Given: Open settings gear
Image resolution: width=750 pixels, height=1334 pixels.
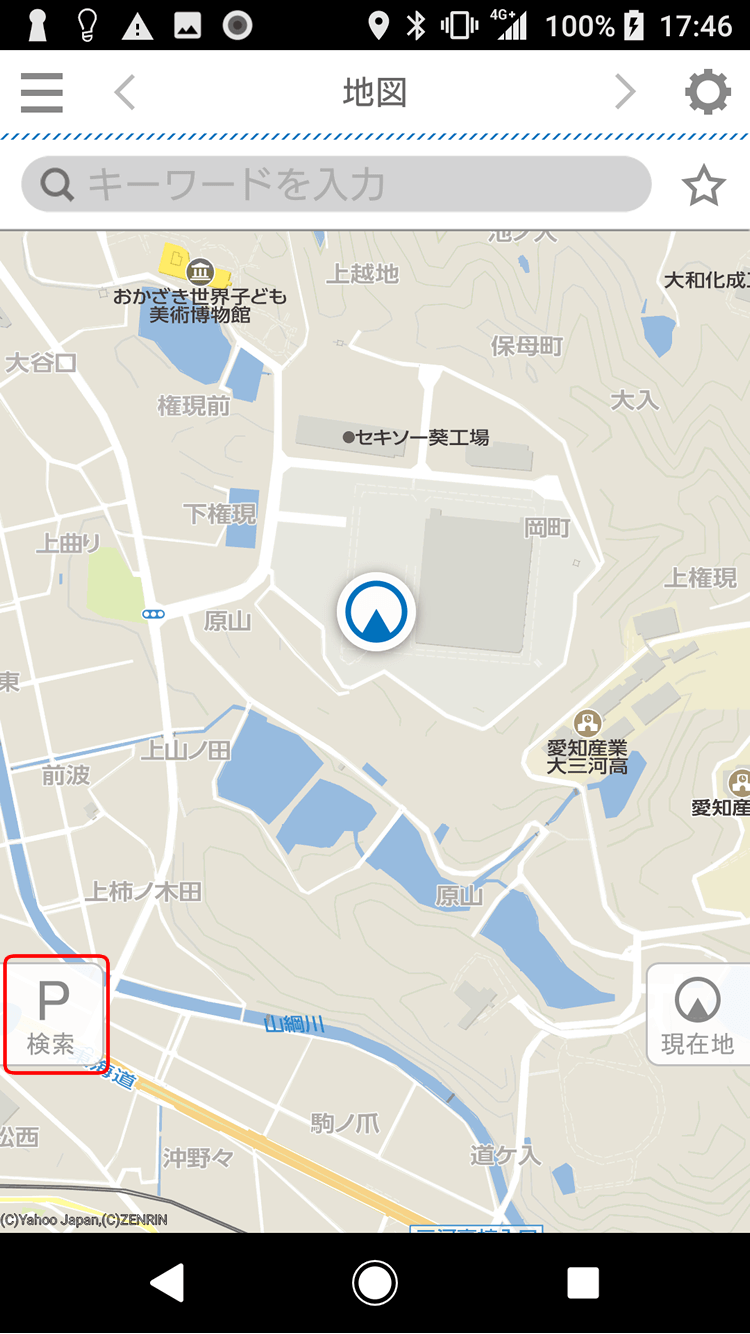Looking at the screenshot, I should click(x=707, y=93).
